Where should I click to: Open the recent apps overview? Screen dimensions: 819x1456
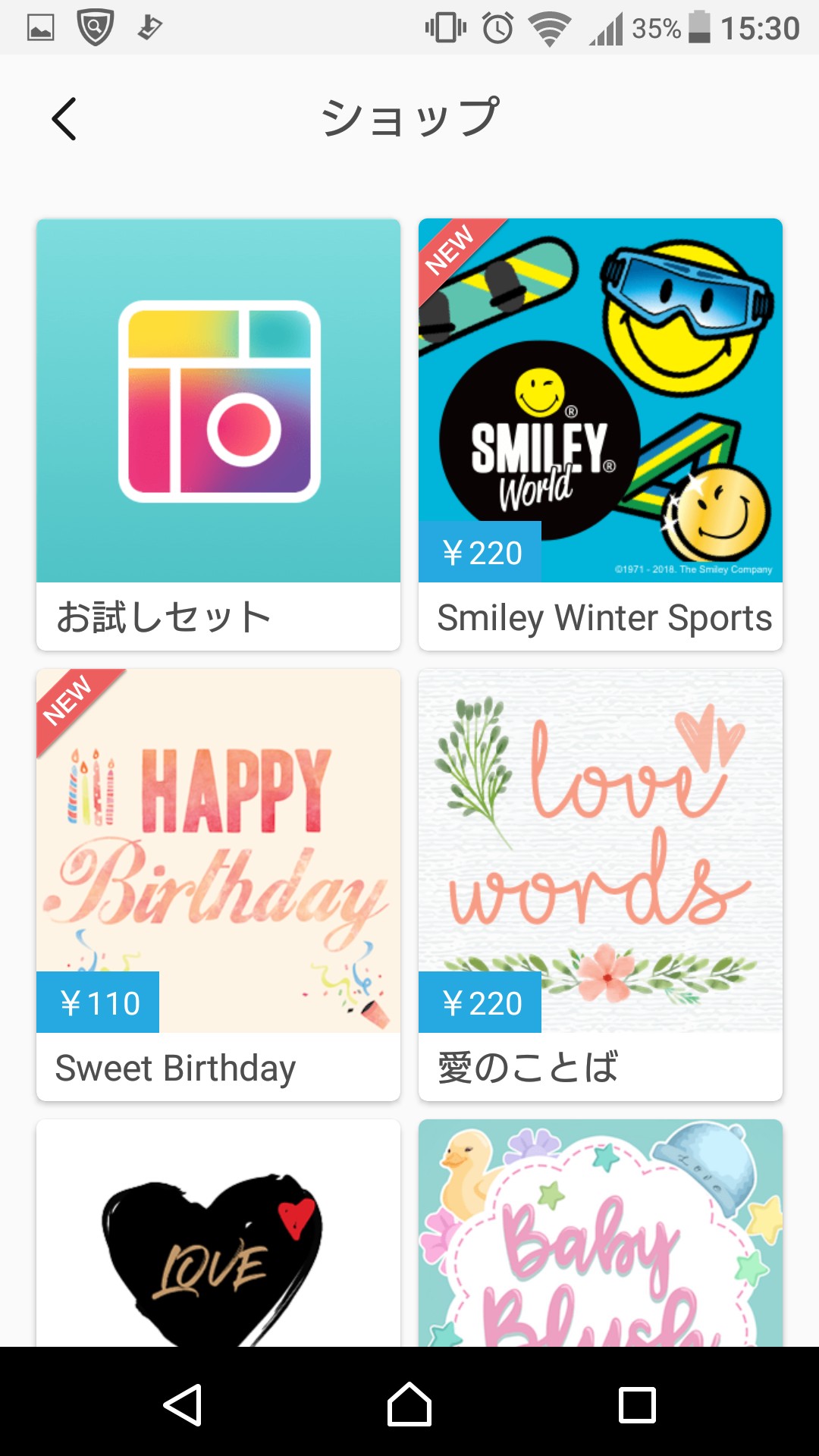tap(637, 1404)
